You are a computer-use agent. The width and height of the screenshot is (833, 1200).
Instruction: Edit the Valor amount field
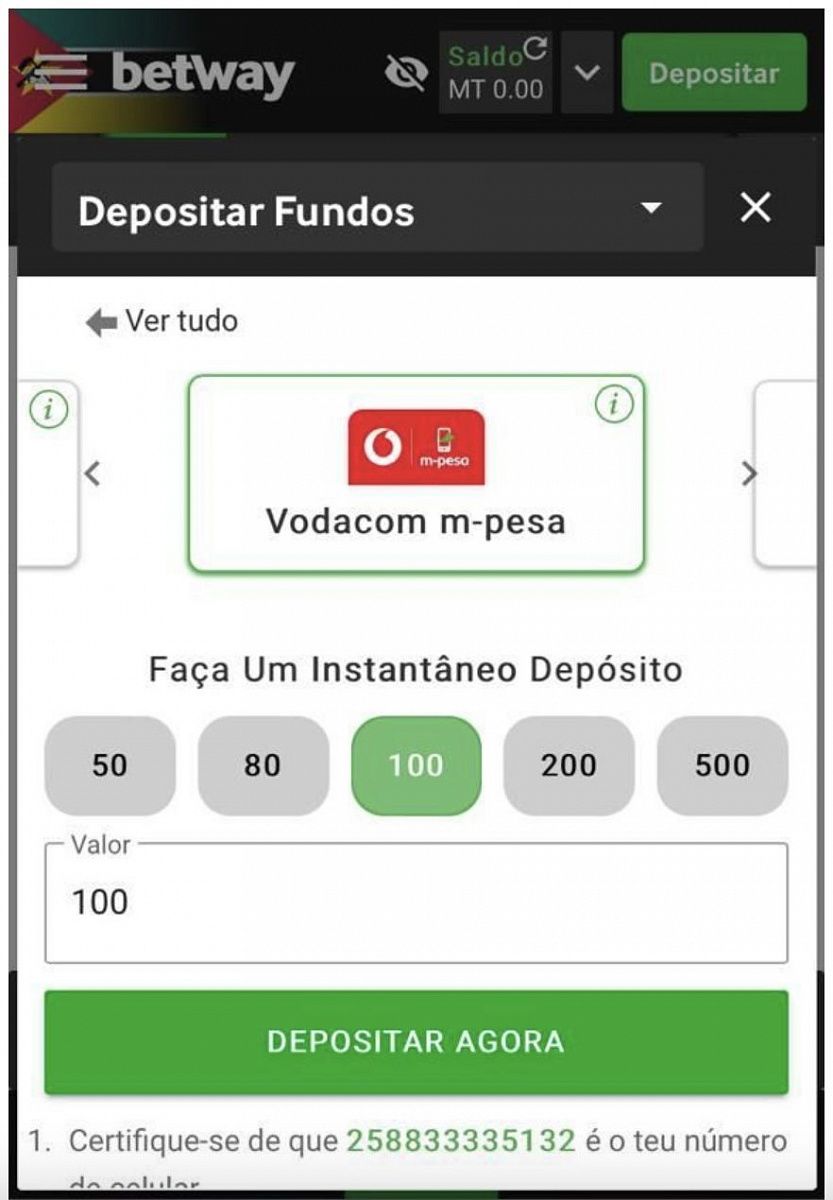point(416,903)
